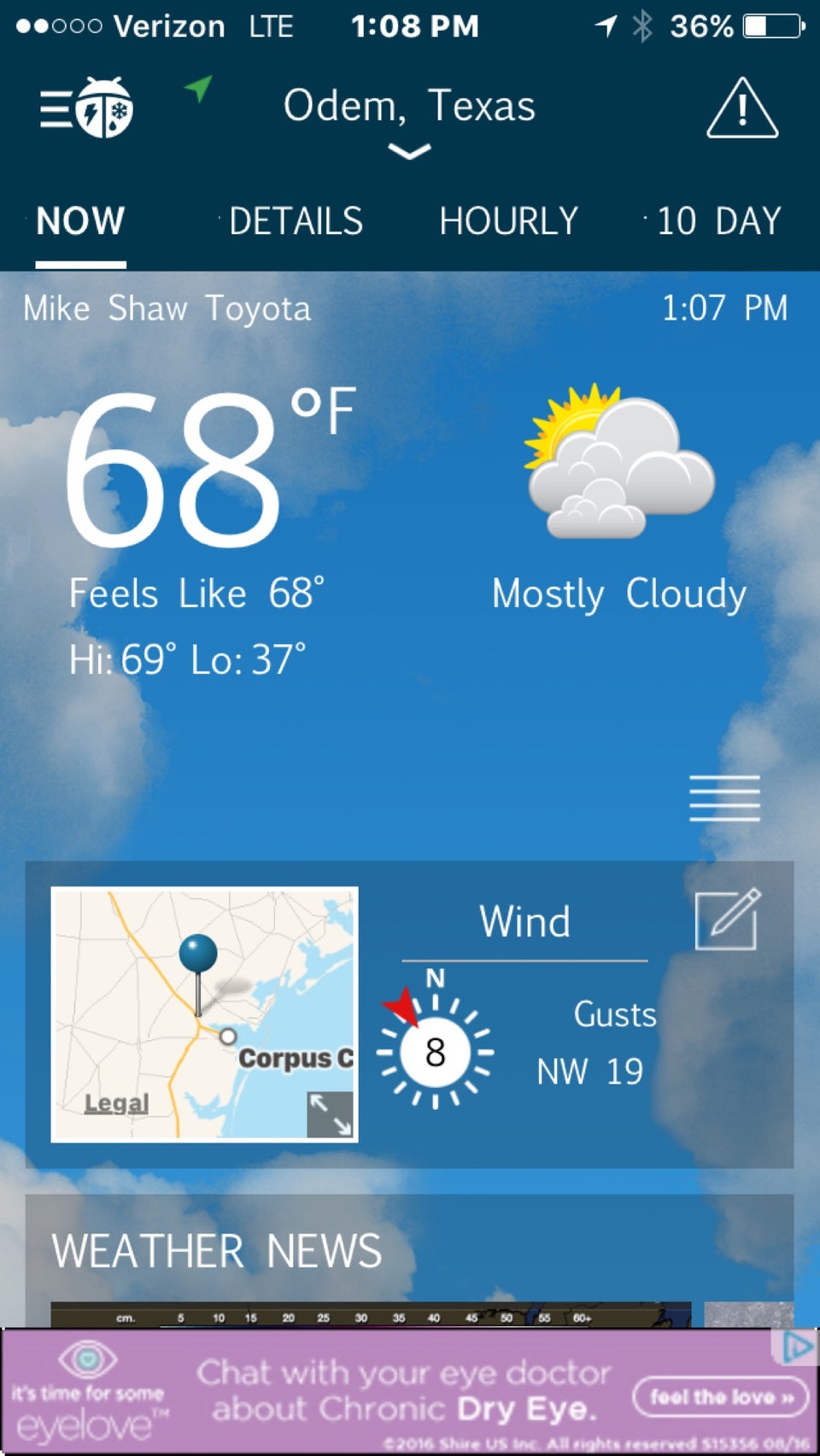Open the 10 Day forecast tab
Viewport: 820px width, 1456px height.
coord(717,221)
